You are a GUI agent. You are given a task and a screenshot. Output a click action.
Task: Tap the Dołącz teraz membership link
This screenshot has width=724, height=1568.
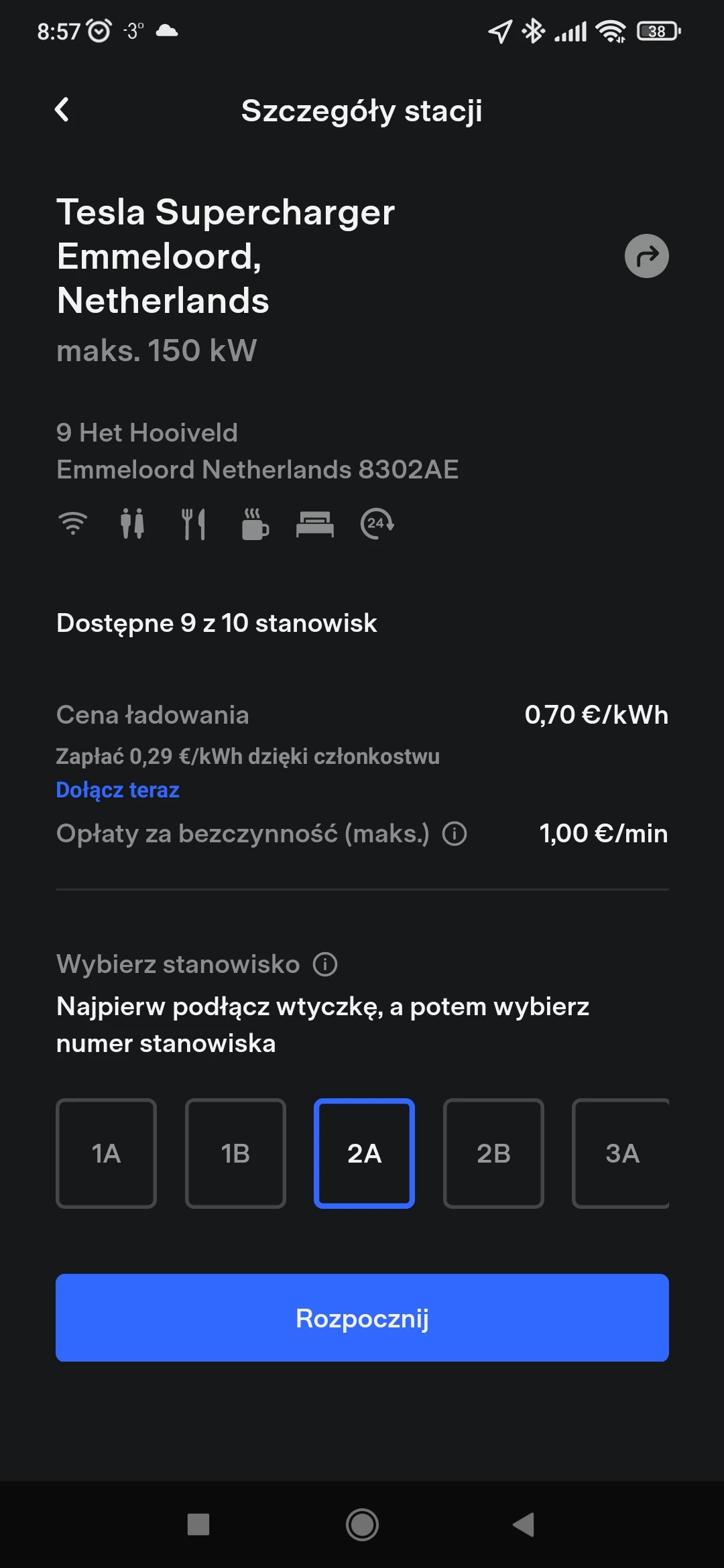(117, 790)
